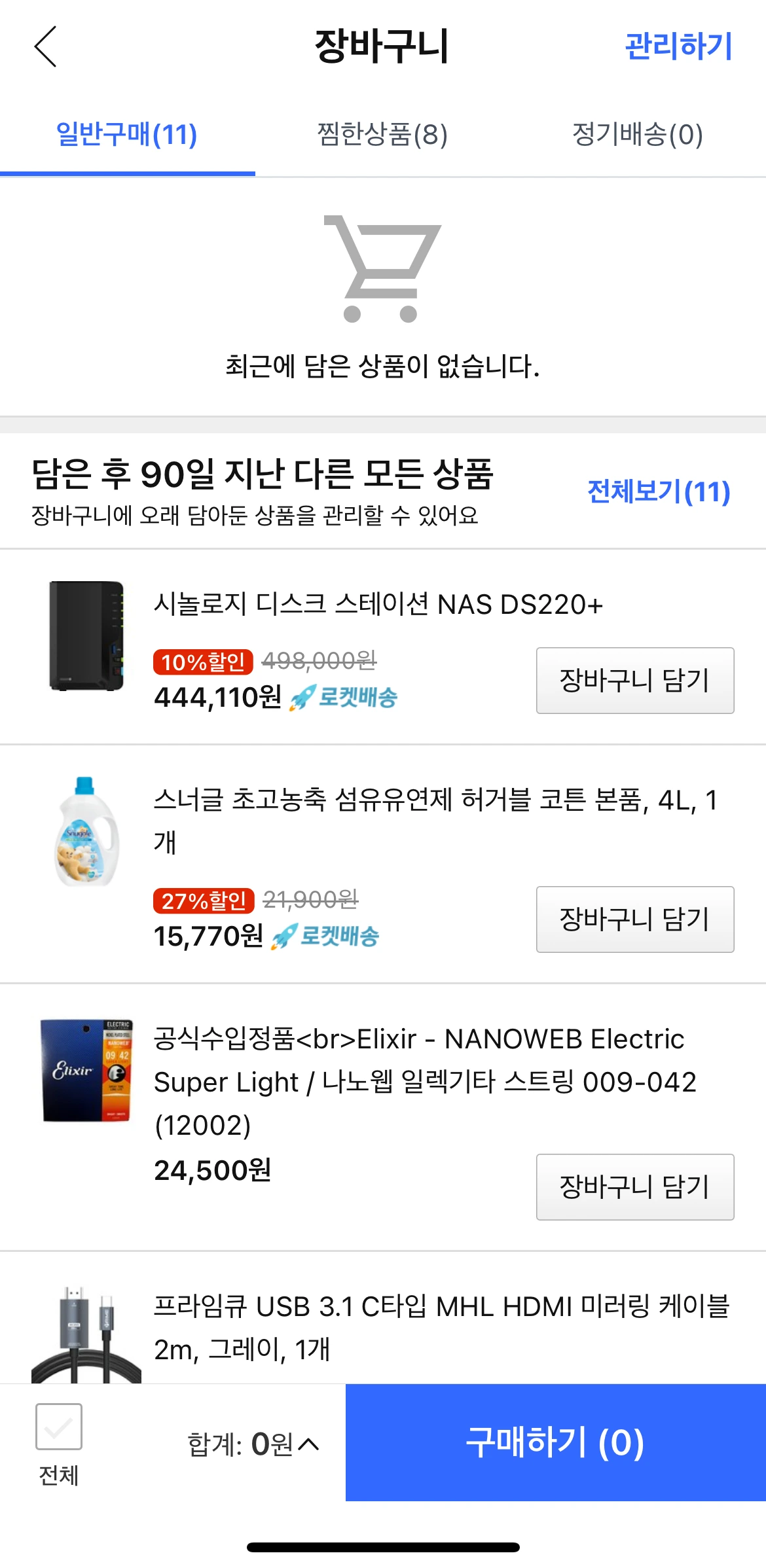Viewport: 766px width, 1568px height.
Task: Open the Elixir NANOWEB Electric strings product
Action: [426, 1082]
